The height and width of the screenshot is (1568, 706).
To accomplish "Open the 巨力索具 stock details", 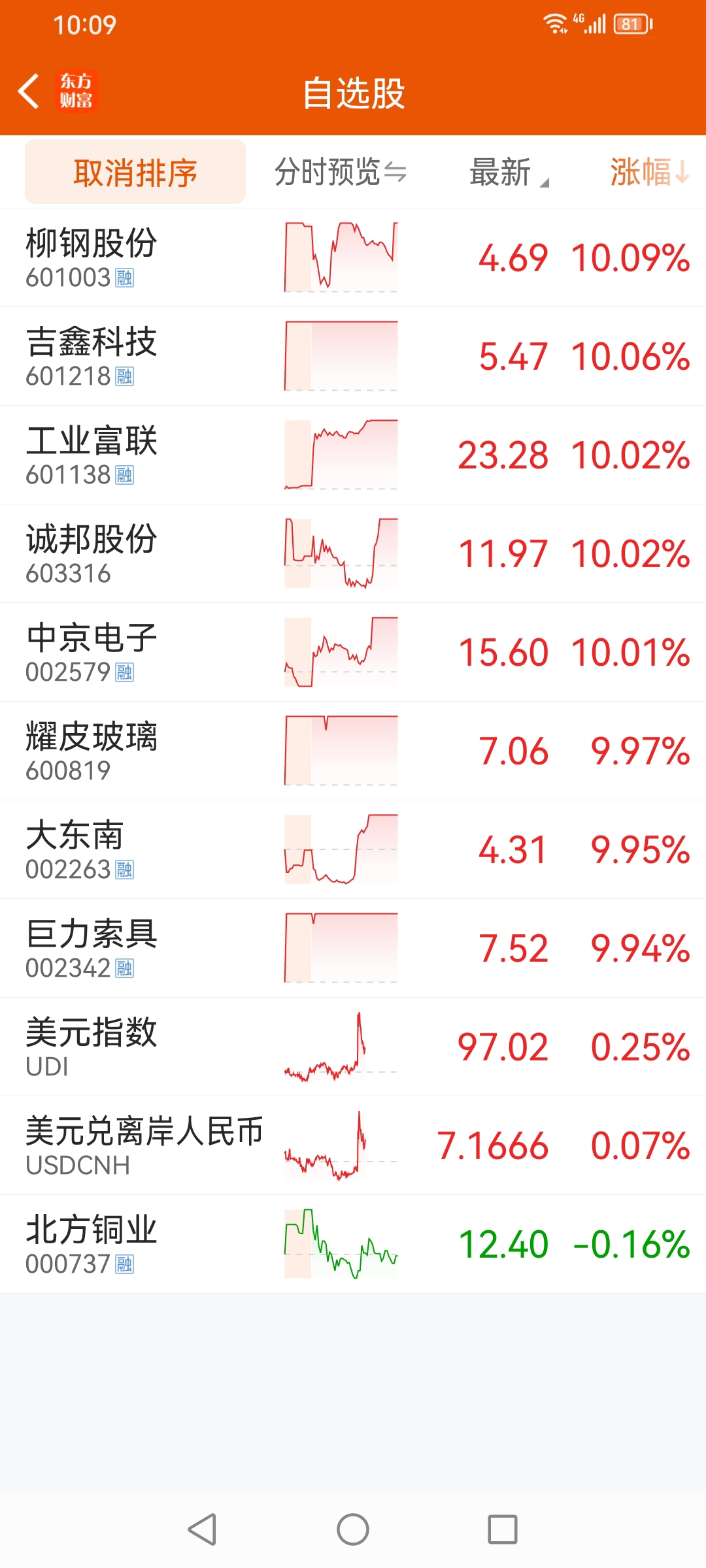I will click(353, 948).
